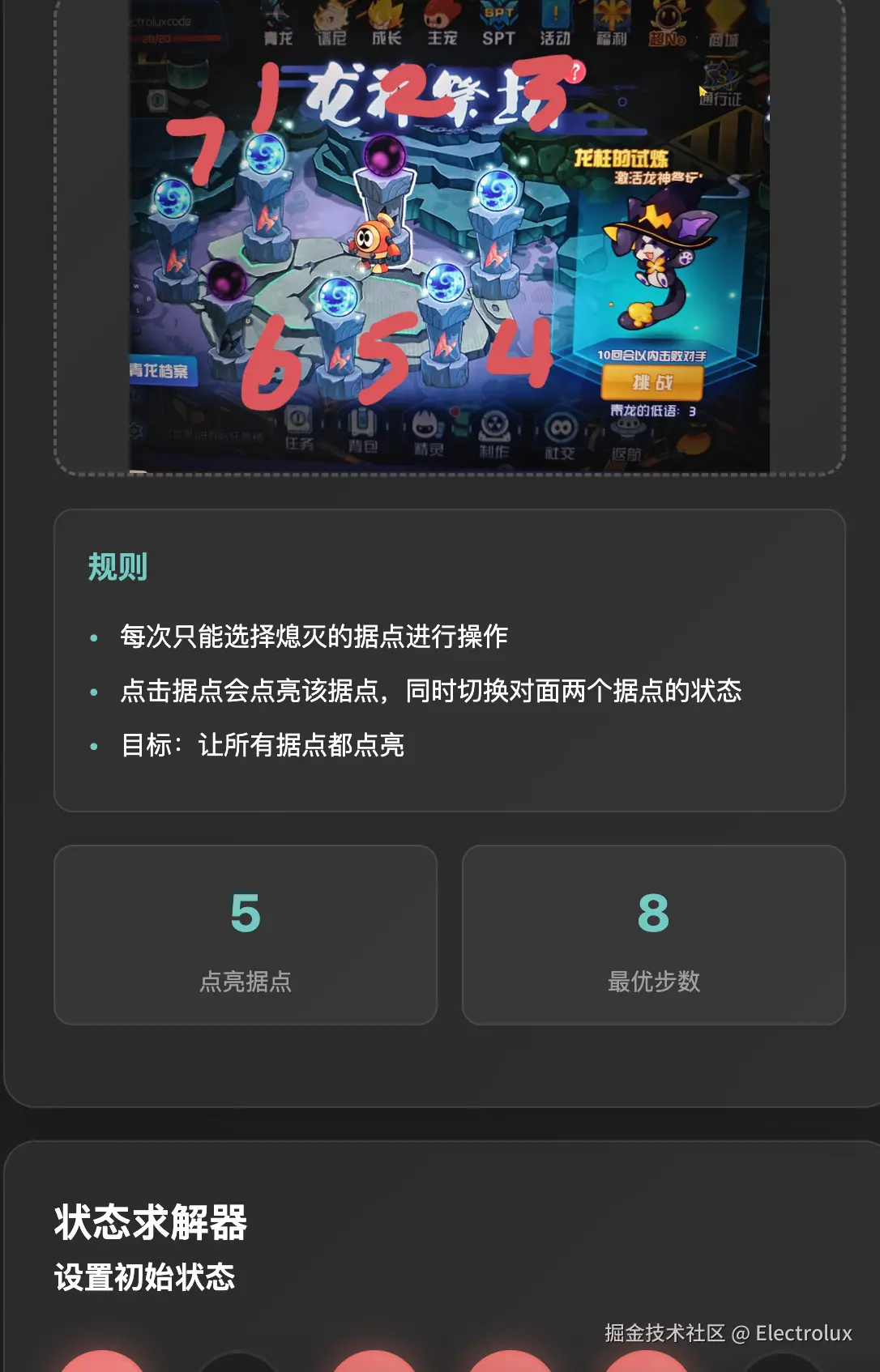This screenshot has height=1372, width=880.
Task: Toggle the rightmost dark node under 设置初始状态
Action: click(782, 1365)
